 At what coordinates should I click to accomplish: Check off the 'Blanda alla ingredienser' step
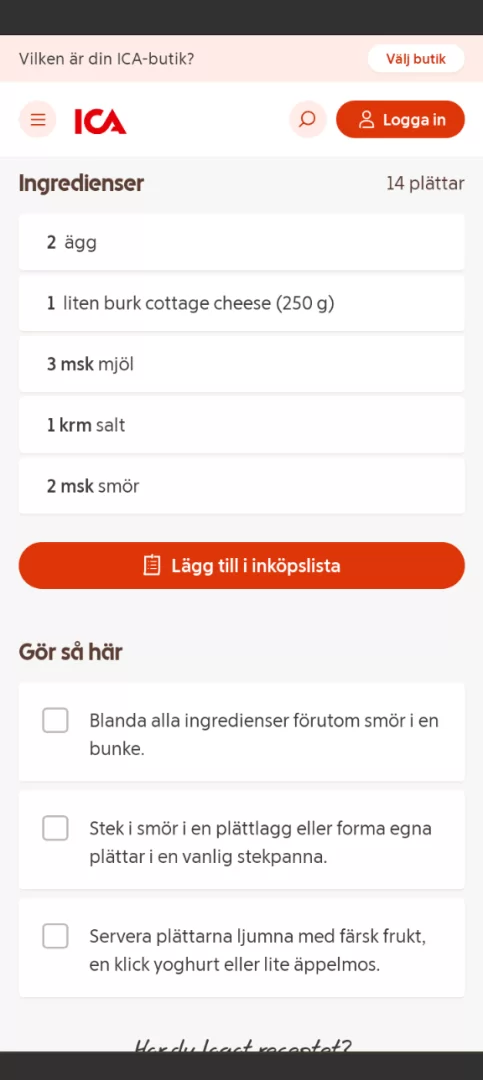[55, 720]
